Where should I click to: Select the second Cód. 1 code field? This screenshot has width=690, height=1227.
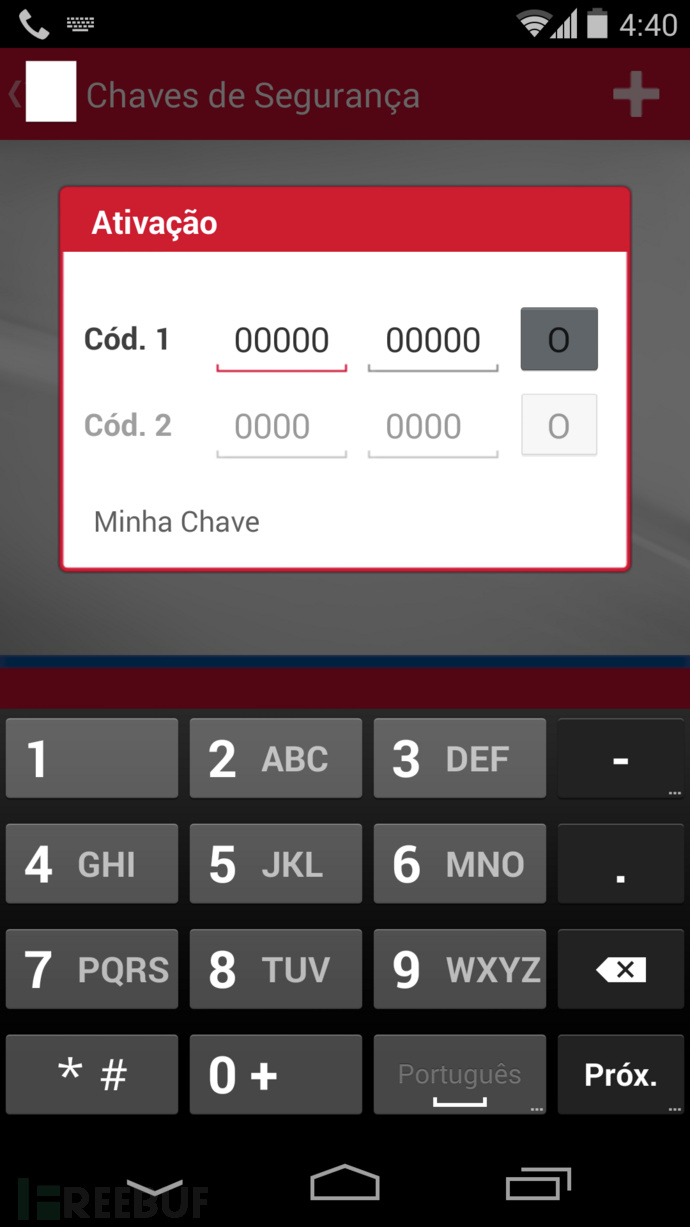(x=433, y=341)
